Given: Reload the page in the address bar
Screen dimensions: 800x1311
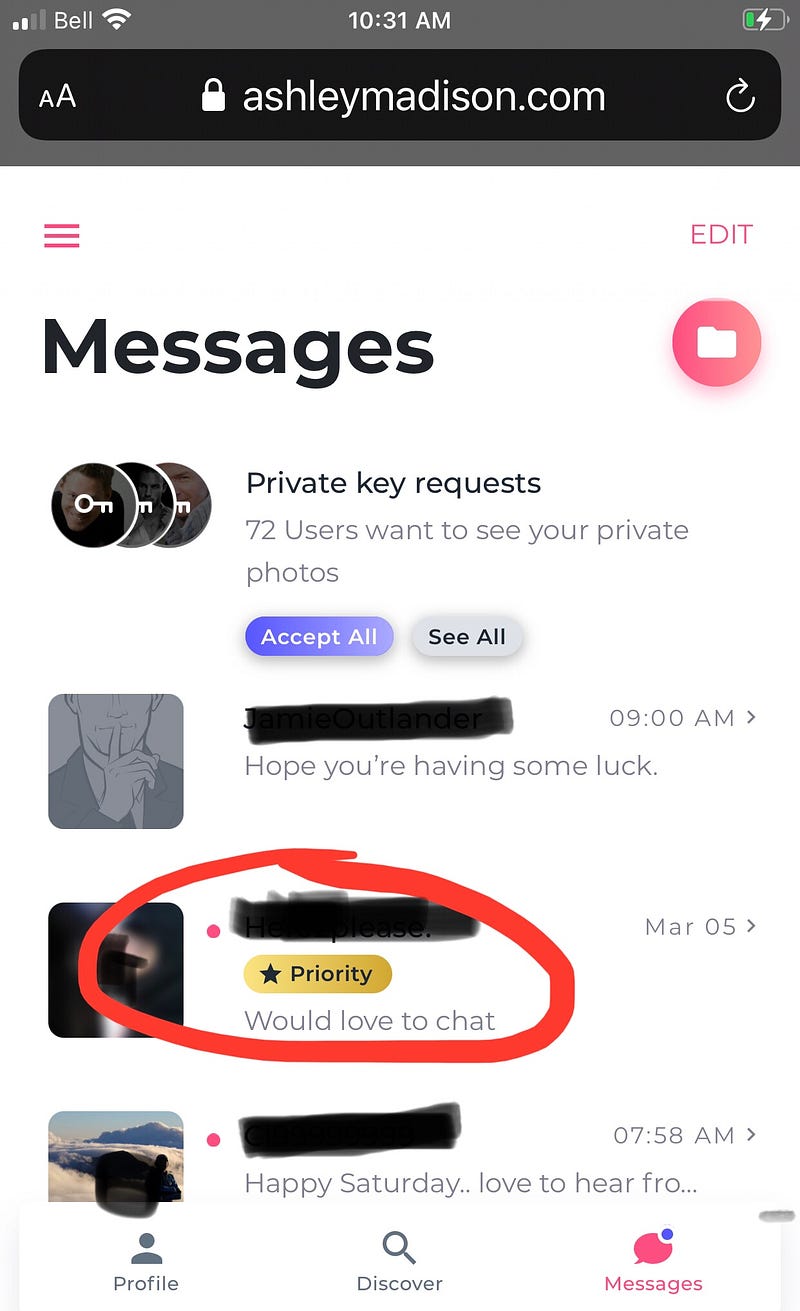Looking at the screenshot, I should pos(739,97).
